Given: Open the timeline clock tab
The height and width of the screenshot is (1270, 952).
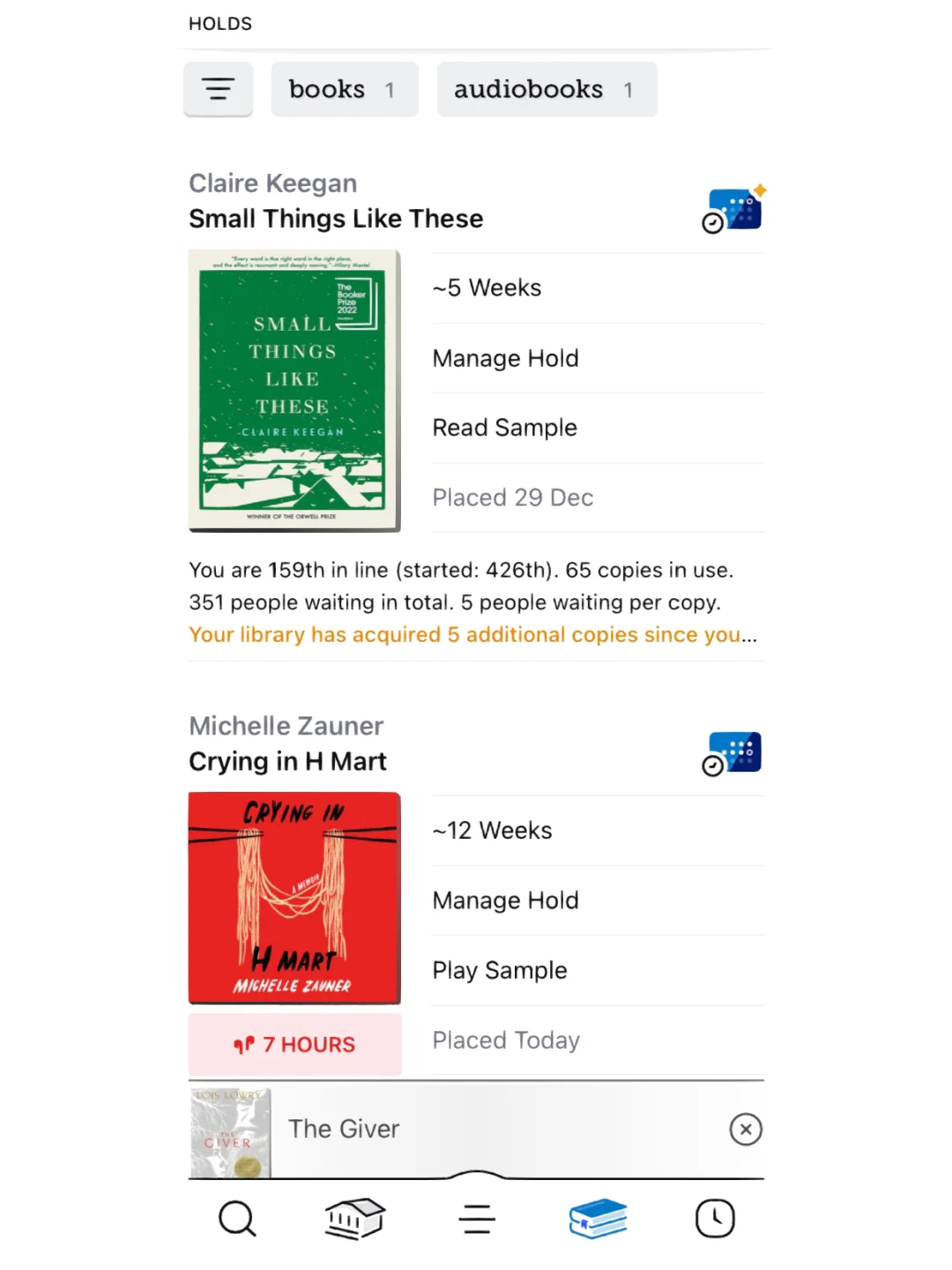Looking at the screenshot, I should pyautogui.click(x=715, y=1219).
